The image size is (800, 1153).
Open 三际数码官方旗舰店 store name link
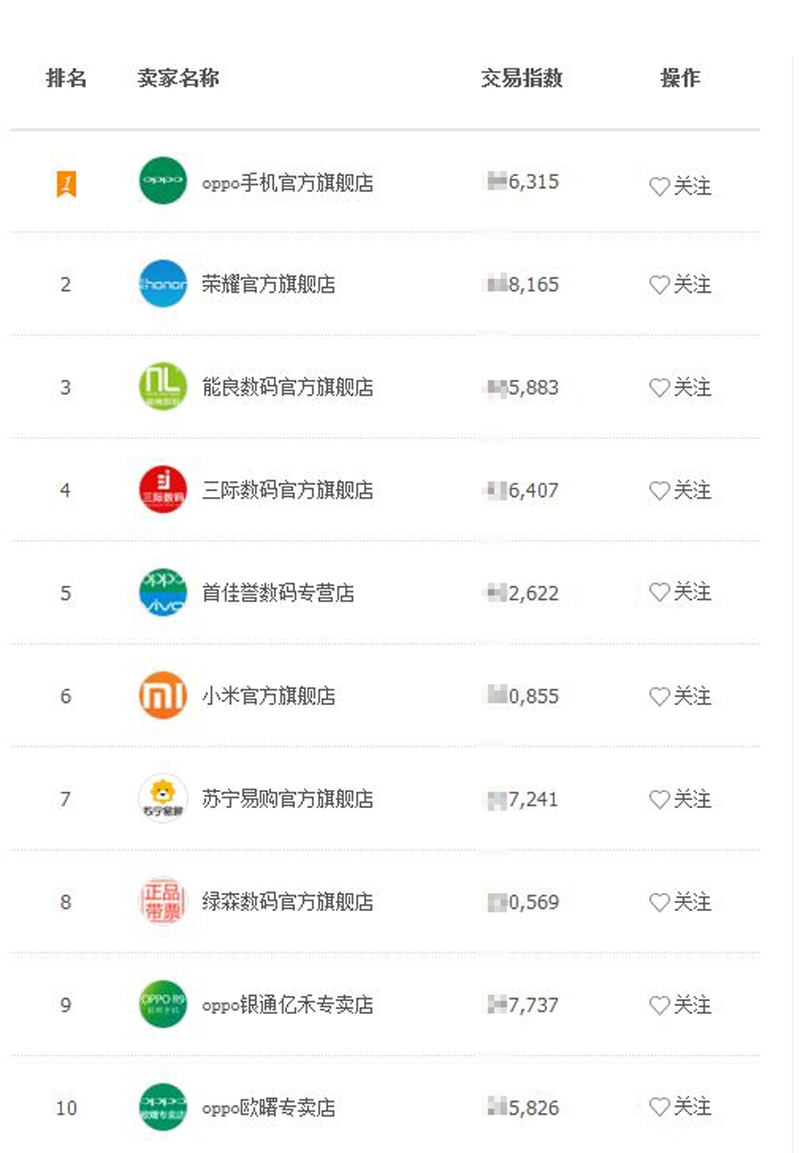point(287,490)
